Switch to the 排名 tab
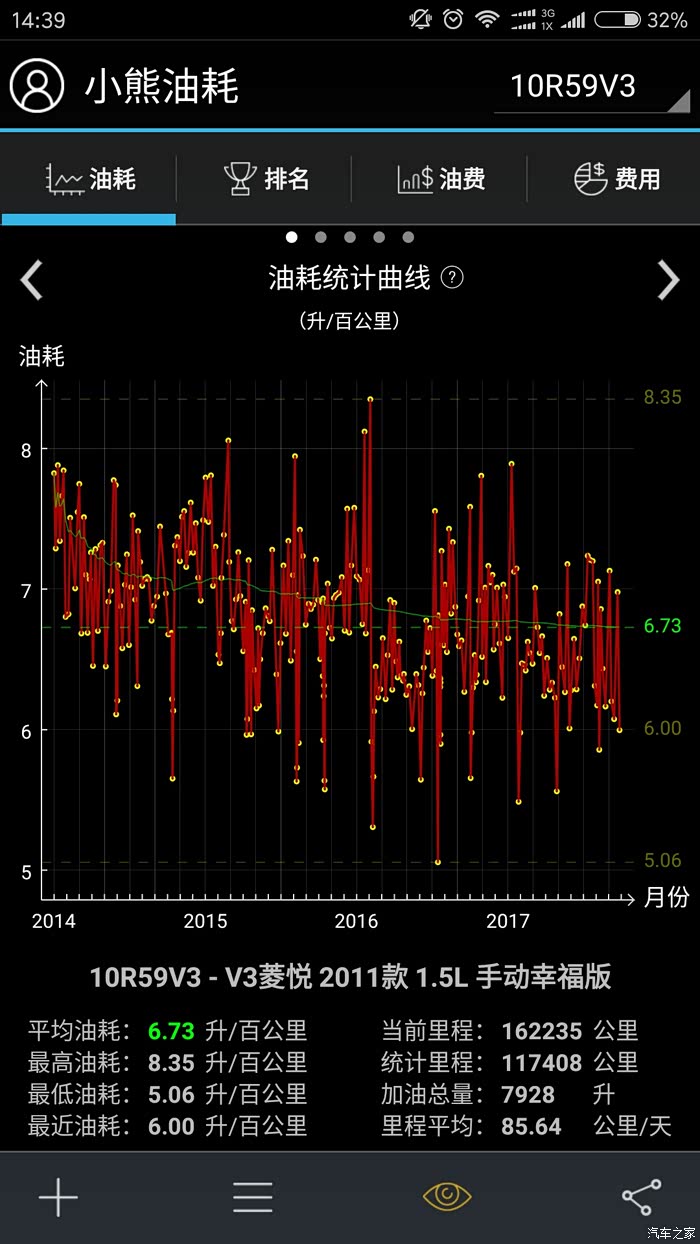 [265, 179]
